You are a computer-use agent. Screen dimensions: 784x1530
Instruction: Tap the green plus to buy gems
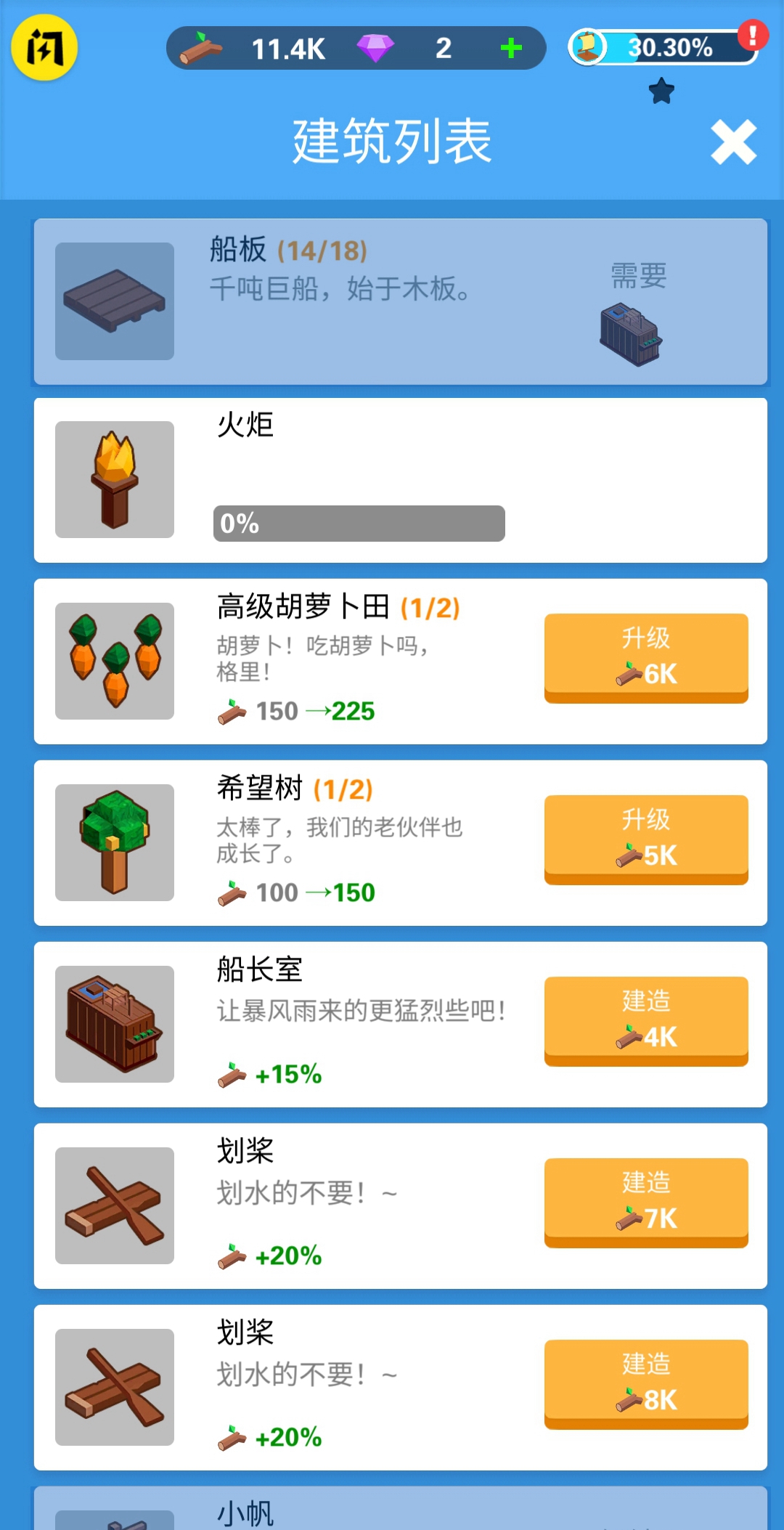click(x=511, y=48)
